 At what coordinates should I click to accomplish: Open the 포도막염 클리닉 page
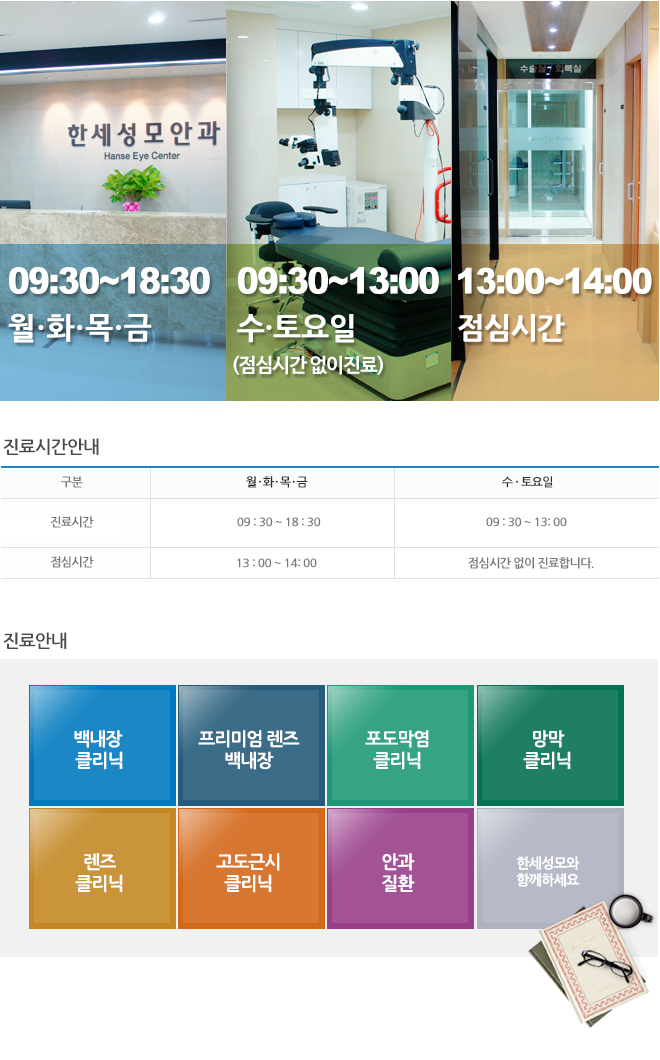pos(400,746)
